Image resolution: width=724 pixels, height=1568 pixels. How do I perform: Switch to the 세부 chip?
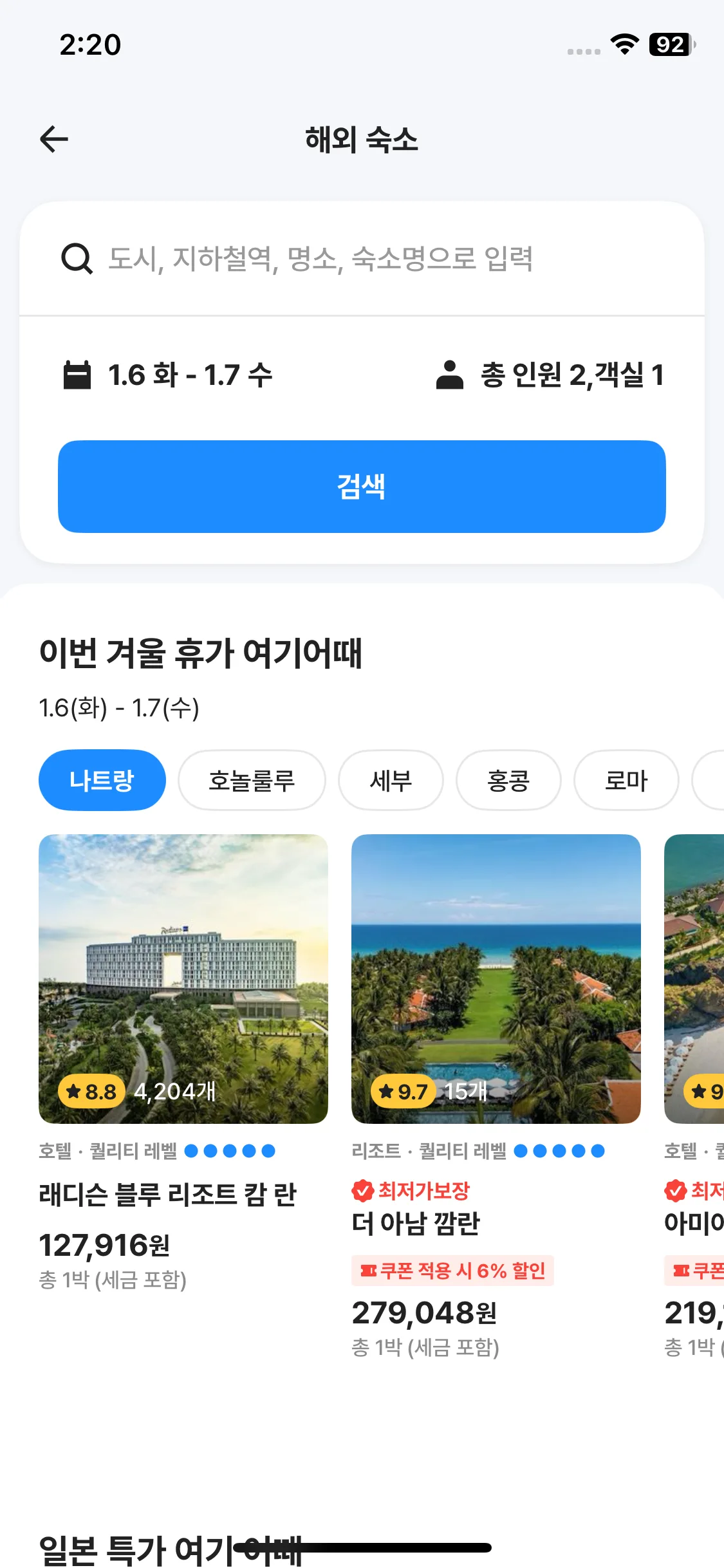(x=391, y=780)
